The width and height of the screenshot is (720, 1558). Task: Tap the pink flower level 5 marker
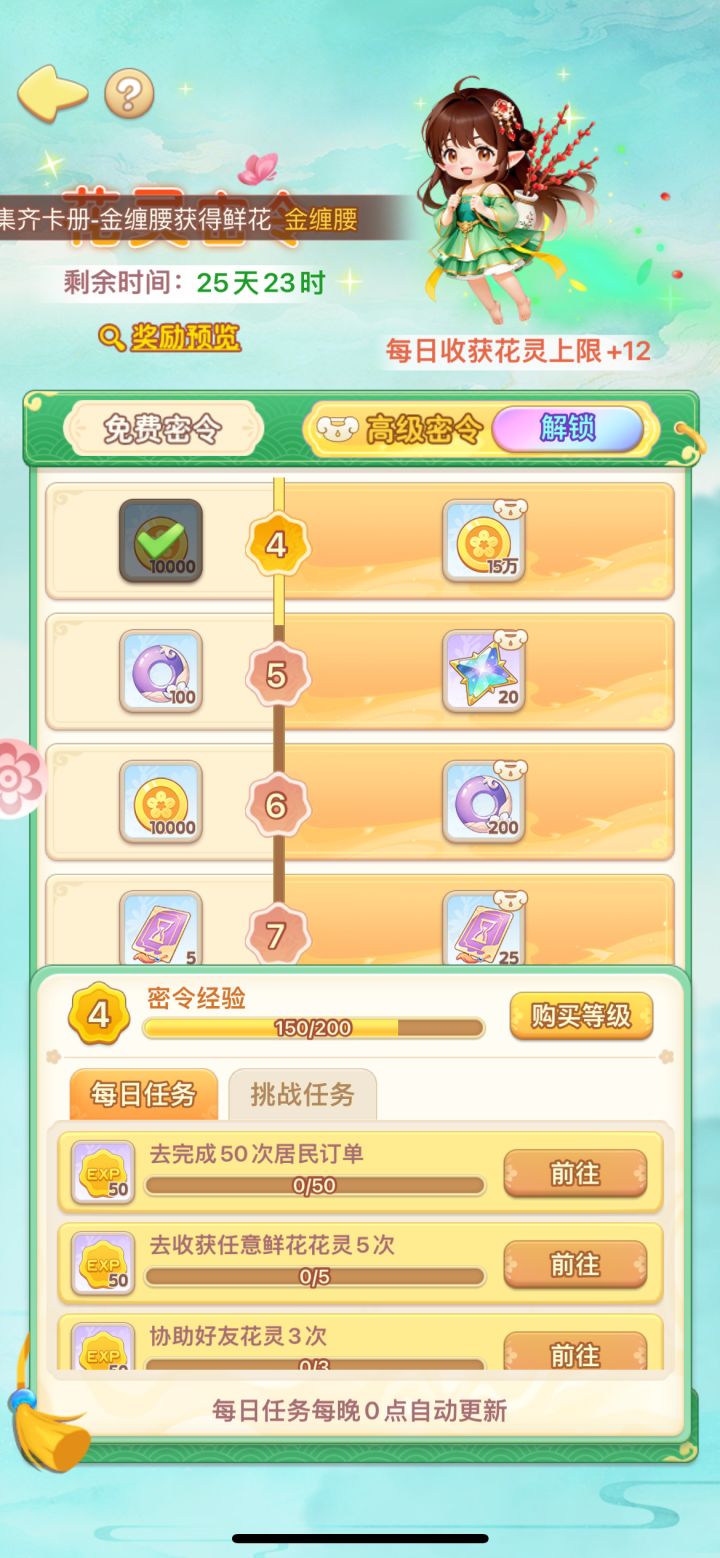pyautogui.click(x=278, y=675)
